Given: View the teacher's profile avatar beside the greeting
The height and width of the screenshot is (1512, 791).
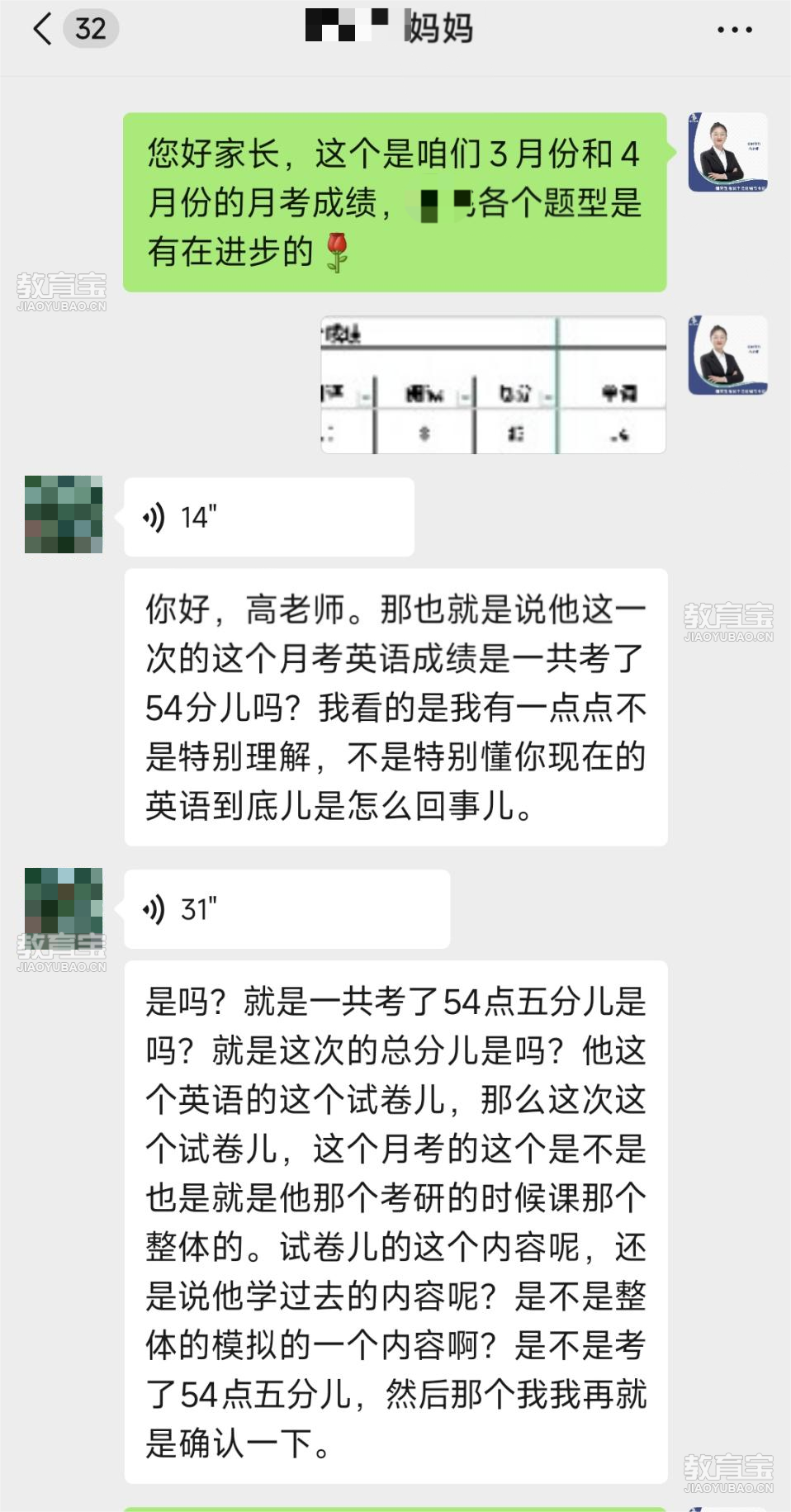Looking at the screenshot, I should [727, 153].
